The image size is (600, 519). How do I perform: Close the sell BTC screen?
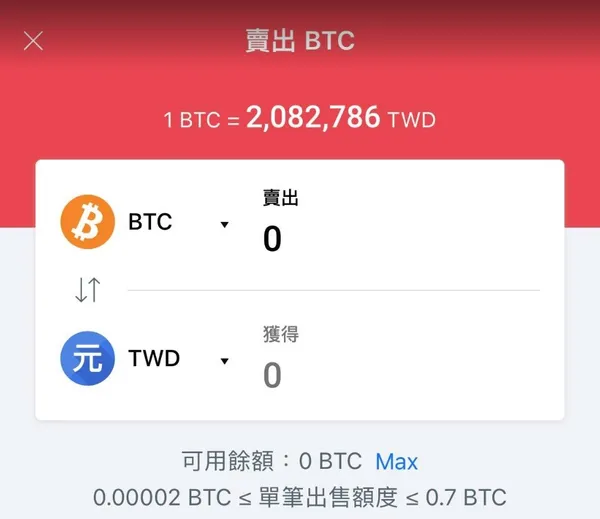pos(33,41)
